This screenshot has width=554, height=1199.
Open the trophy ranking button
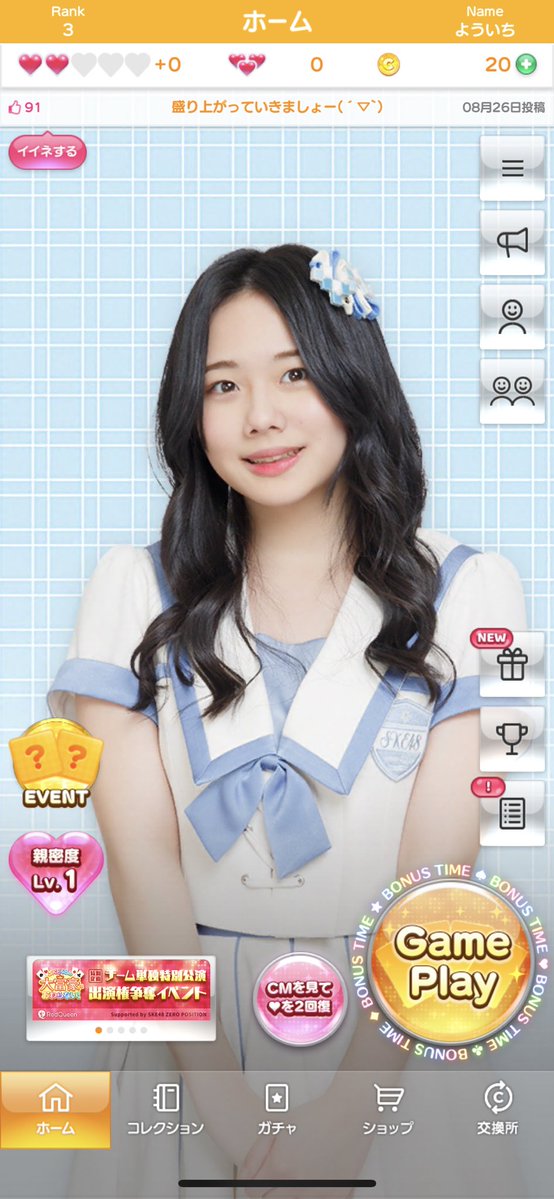point(513,739)
